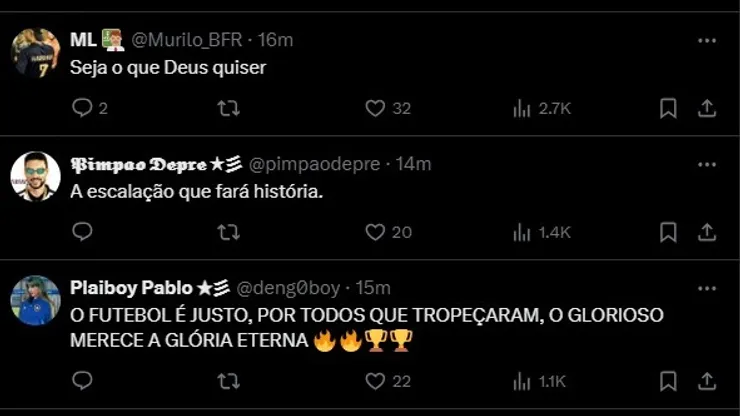
Task: Open more options on Pimpao Depre's tweet
Action: (x=706, y=164)
